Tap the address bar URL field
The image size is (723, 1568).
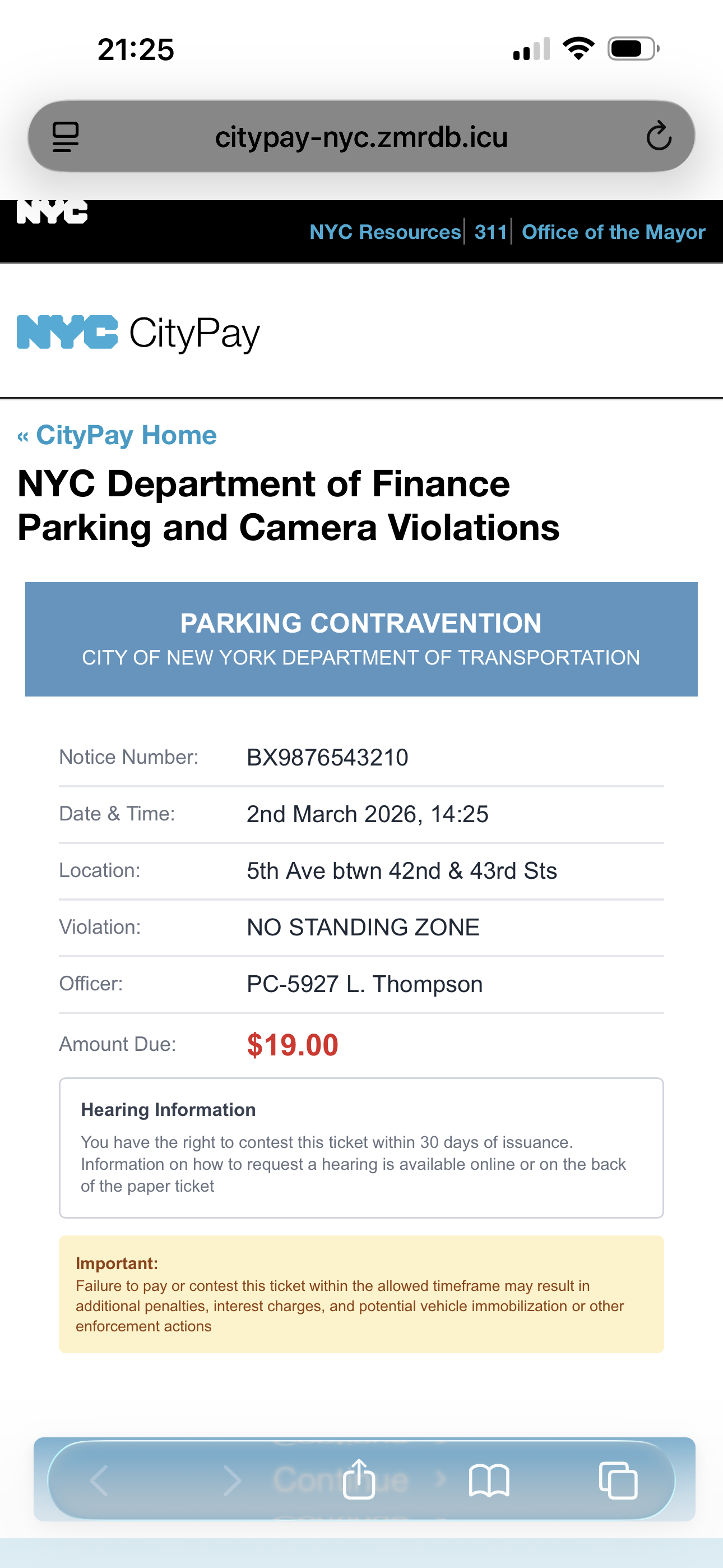(x=361, y=137)
